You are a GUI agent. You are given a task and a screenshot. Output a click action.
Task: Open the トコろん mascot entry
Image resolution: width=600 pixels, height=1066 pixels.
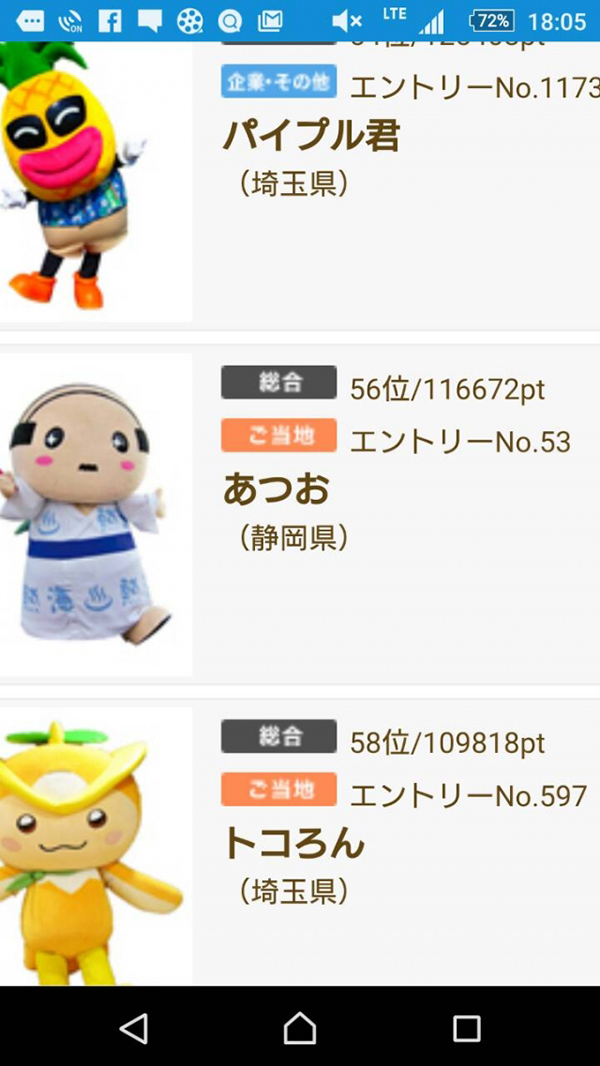(293, 843)
